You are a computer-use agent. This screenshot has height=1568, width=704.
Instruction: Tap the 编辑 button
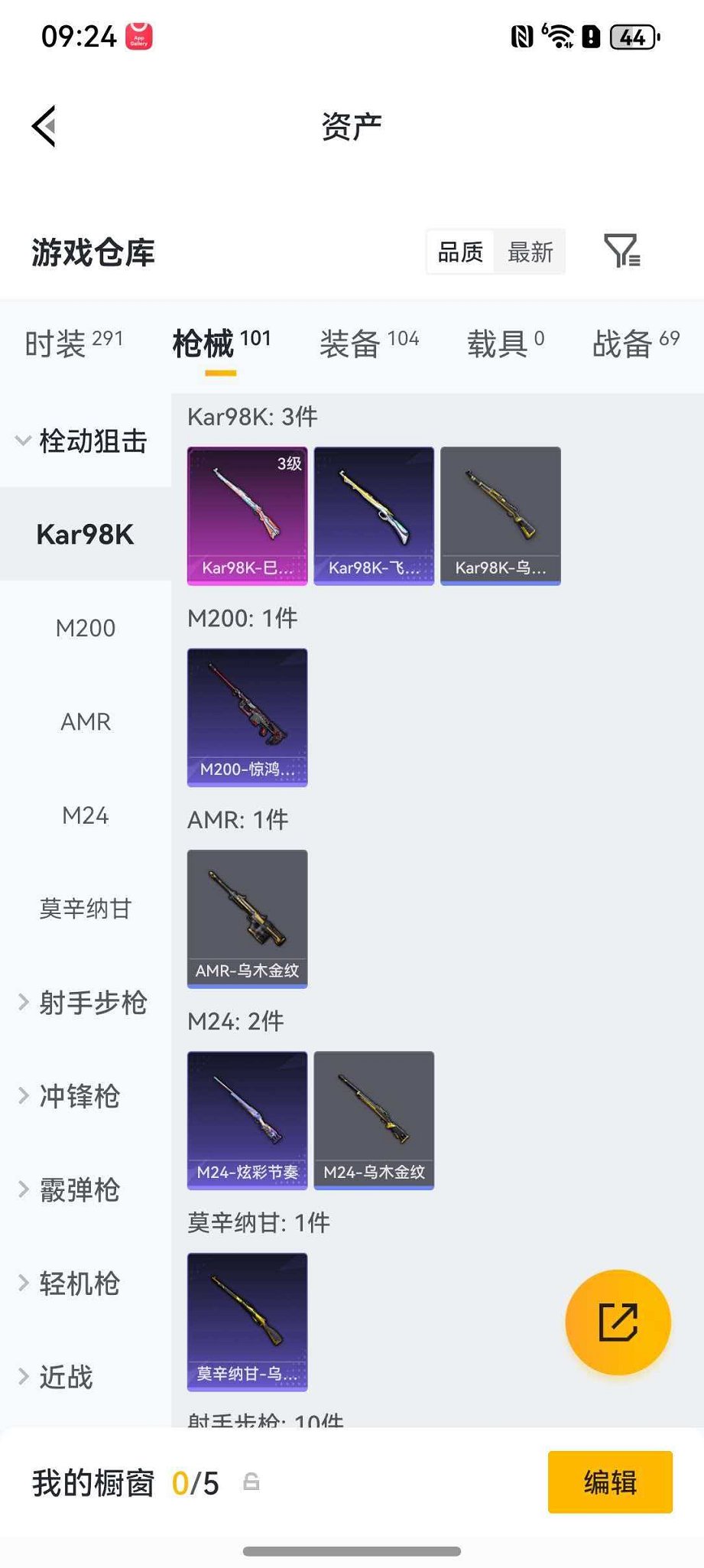click(x=609, y=1482)
